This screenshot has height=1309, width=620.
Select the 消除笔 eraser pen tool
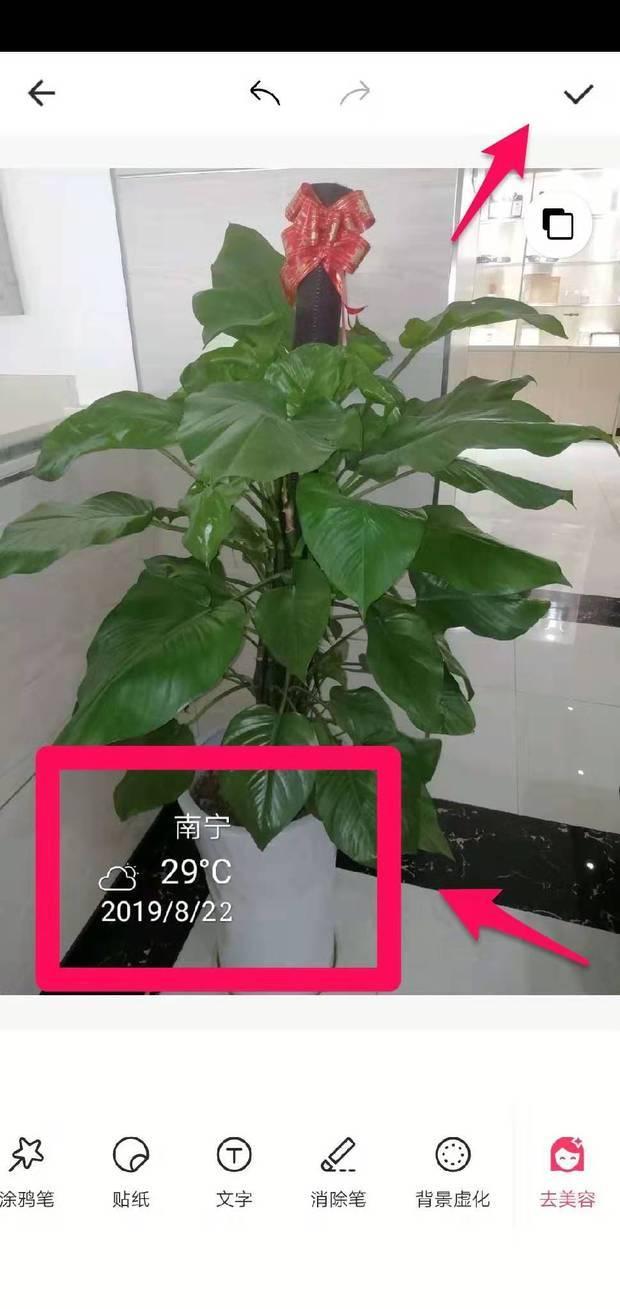pyautogui.click(x=338, y=1171)
